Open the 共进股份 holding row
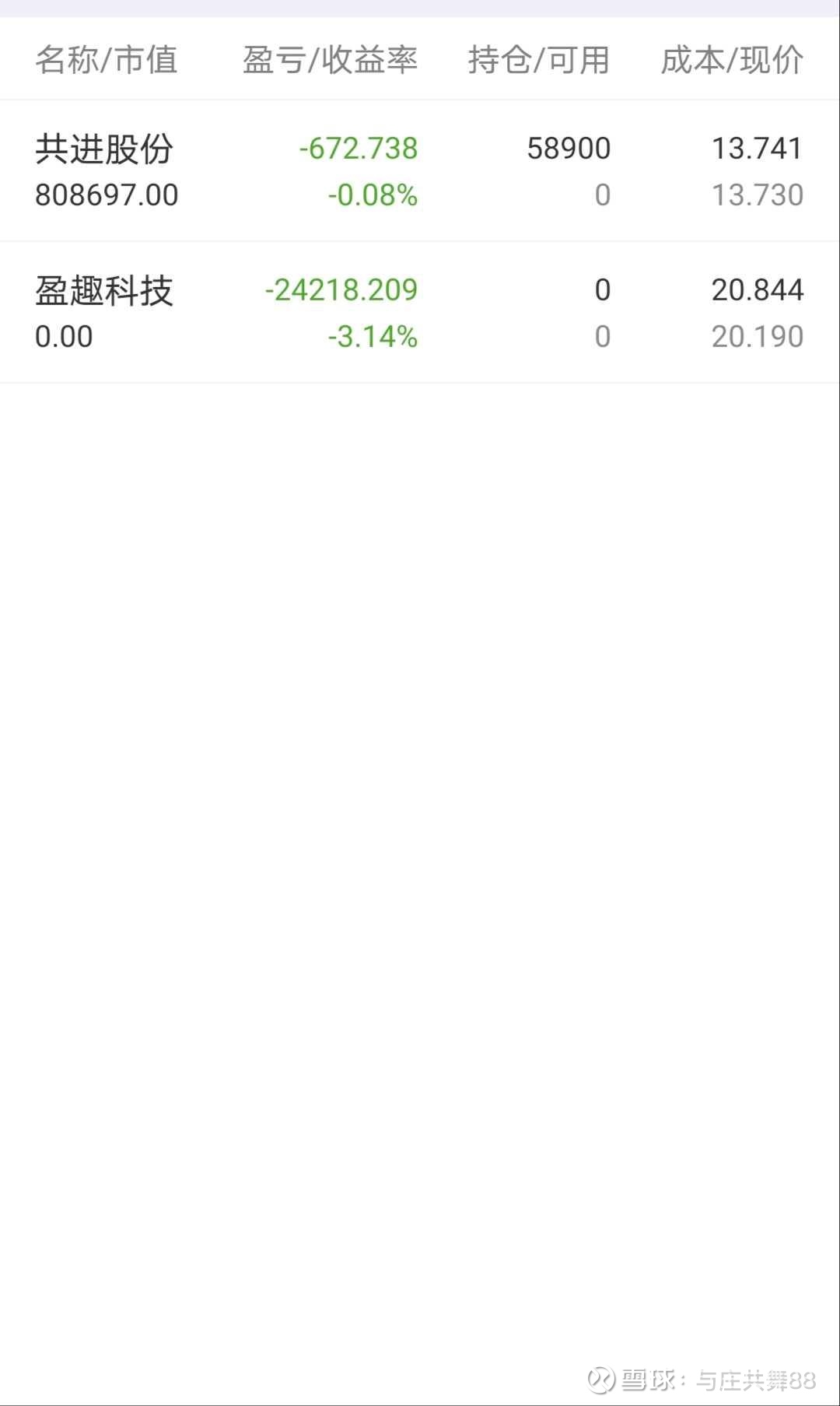The image size is (840, 1406). [x=420, y=171]
